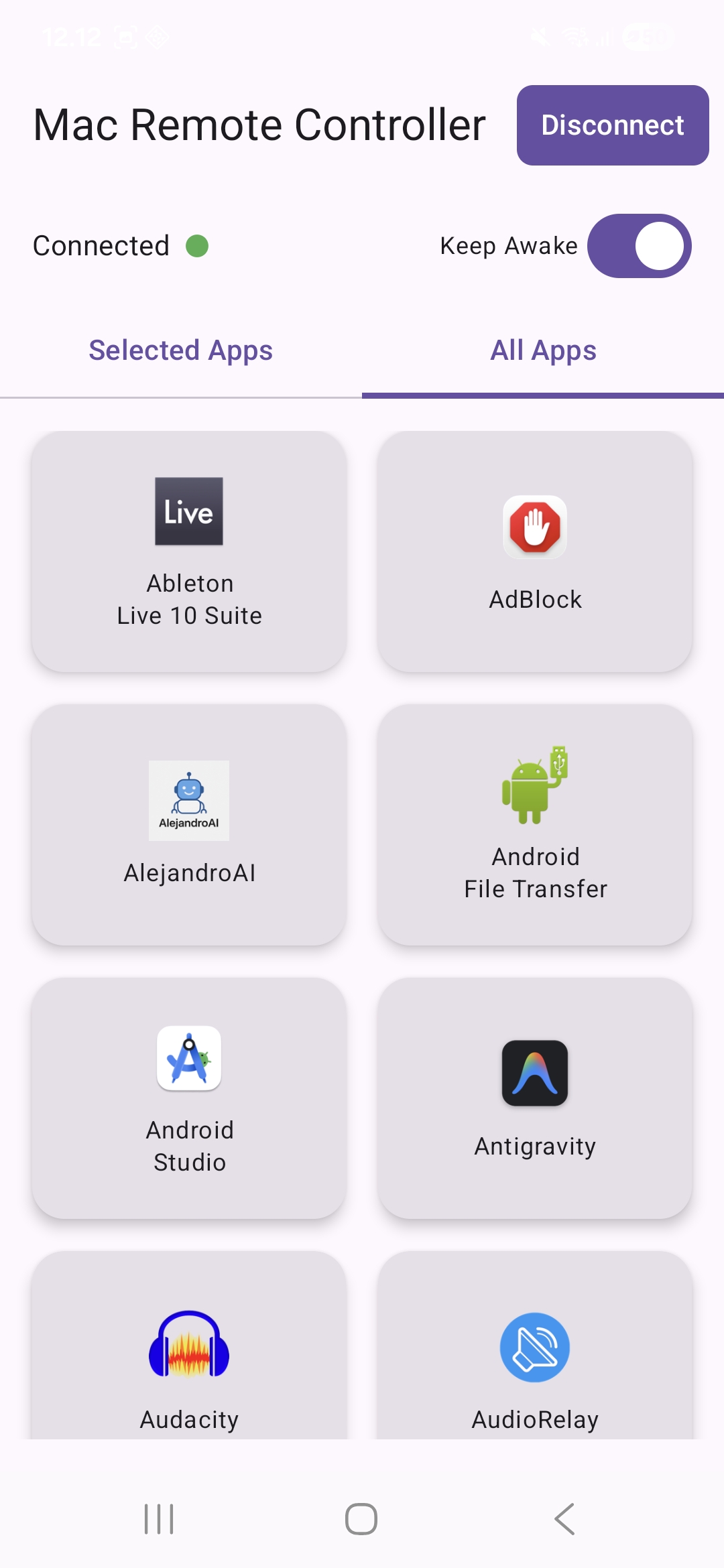Select the All Apps tab
Viewport: 724px width, 1568px height.
542,350
